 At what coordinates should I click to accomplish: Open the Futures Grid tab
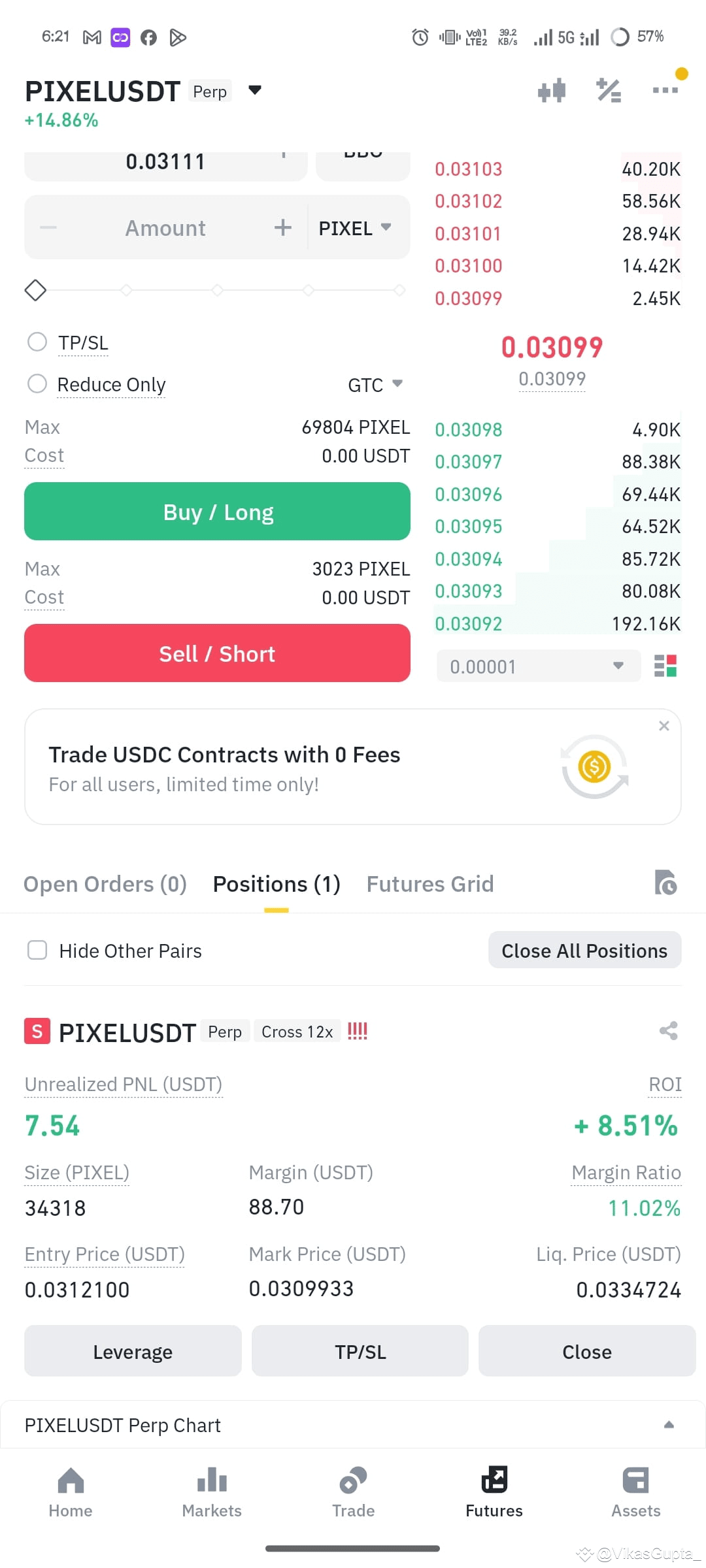click(429, 883)
